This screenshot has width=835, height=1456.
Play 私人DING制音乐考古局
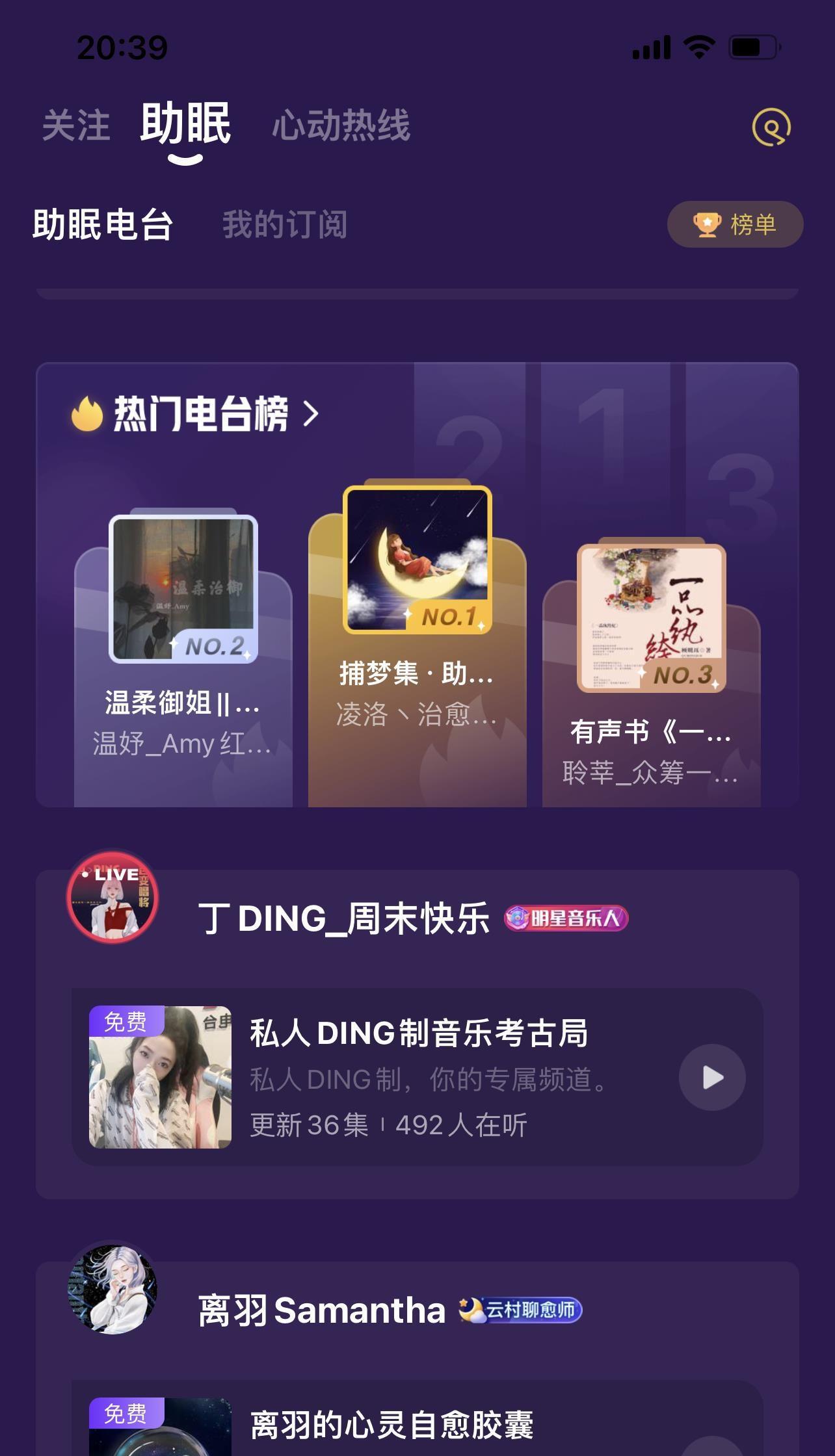point(712,1078)
